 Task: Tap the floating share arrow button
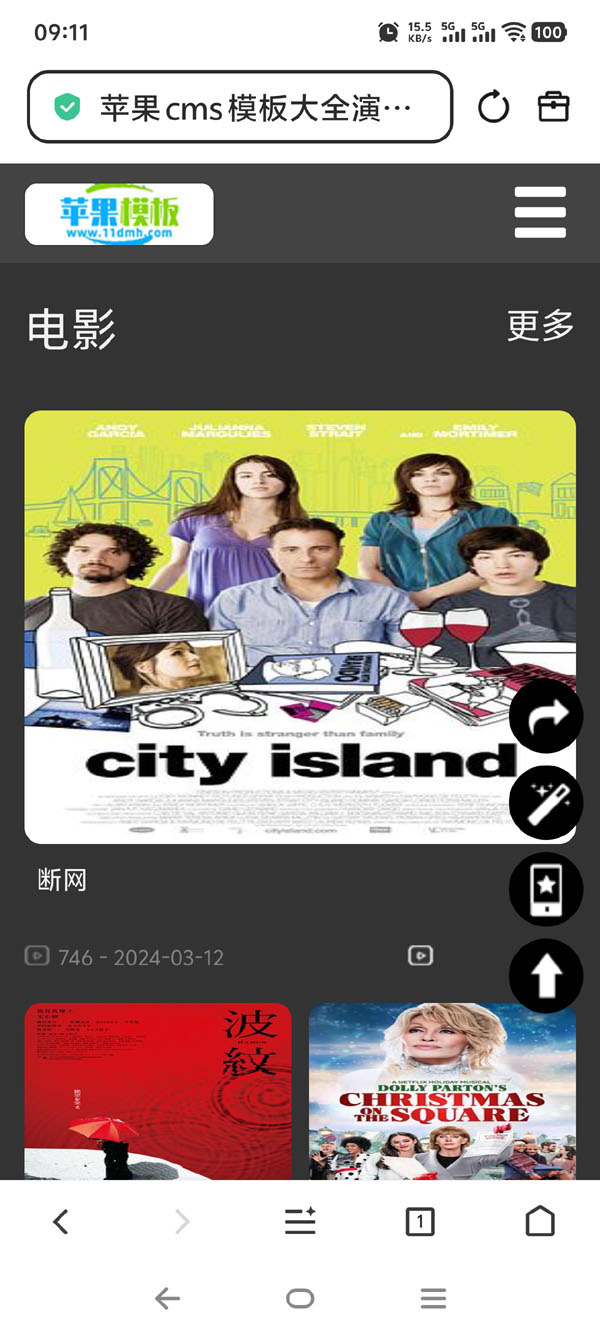(x=546, y=716)
